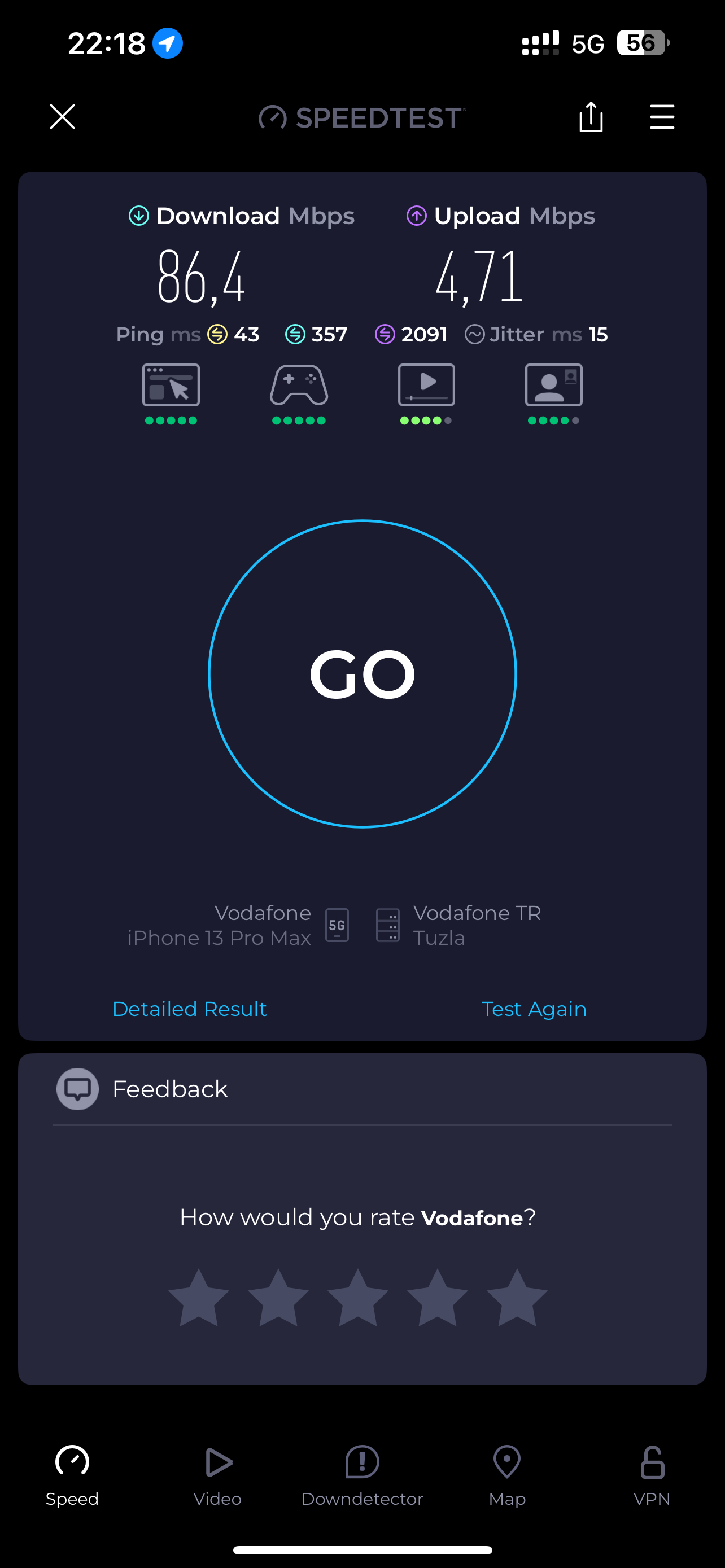Start a new test with GO

tap(362, 674)
